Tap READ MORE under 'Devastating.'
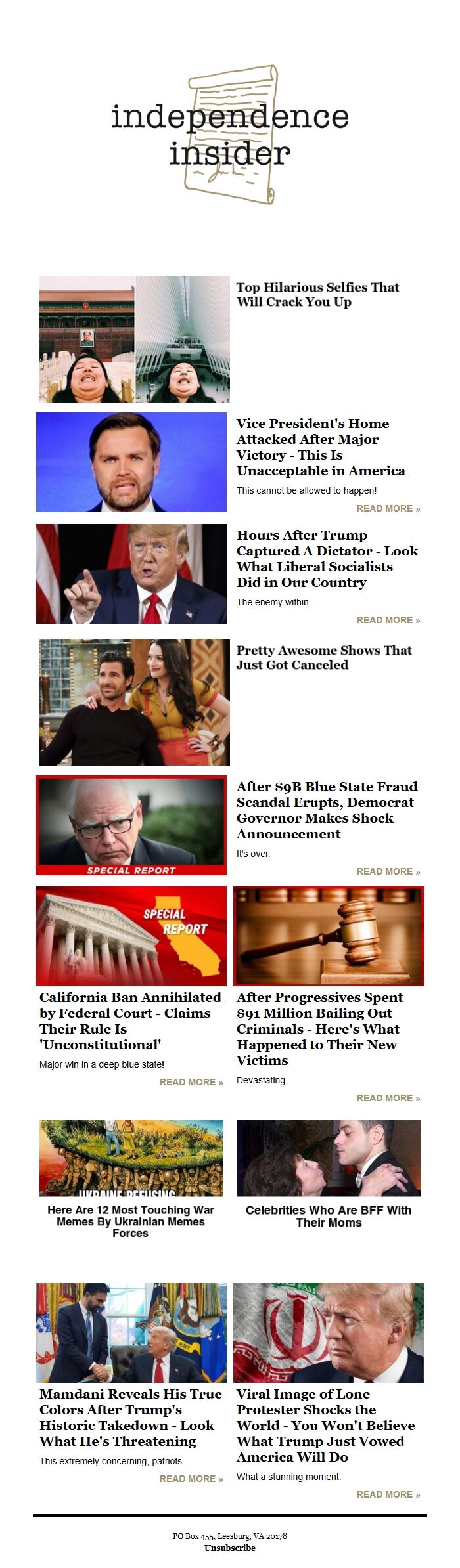Image resolution: width=460 pixels, height=1568 pixels. pyautogui.click(x=388, y=1098)
